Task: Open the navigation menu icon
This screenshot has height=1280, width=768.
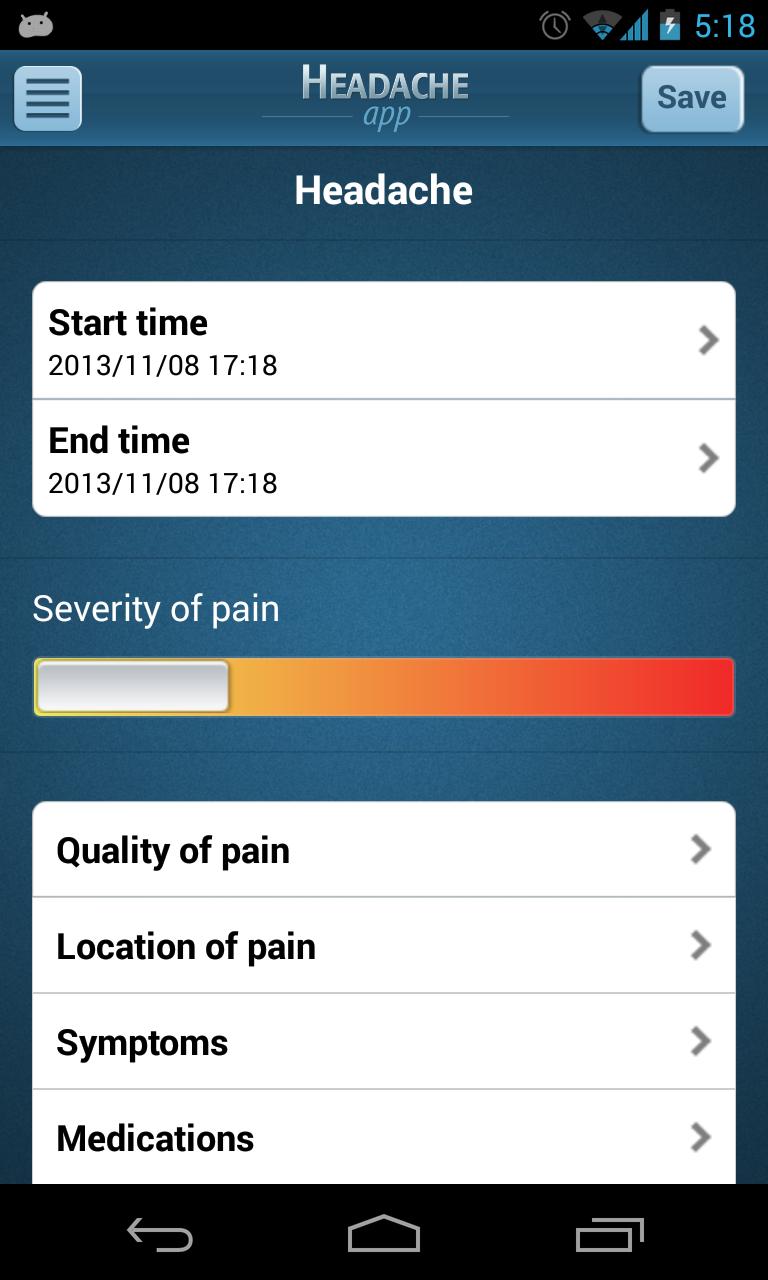Action: point(47,97)
